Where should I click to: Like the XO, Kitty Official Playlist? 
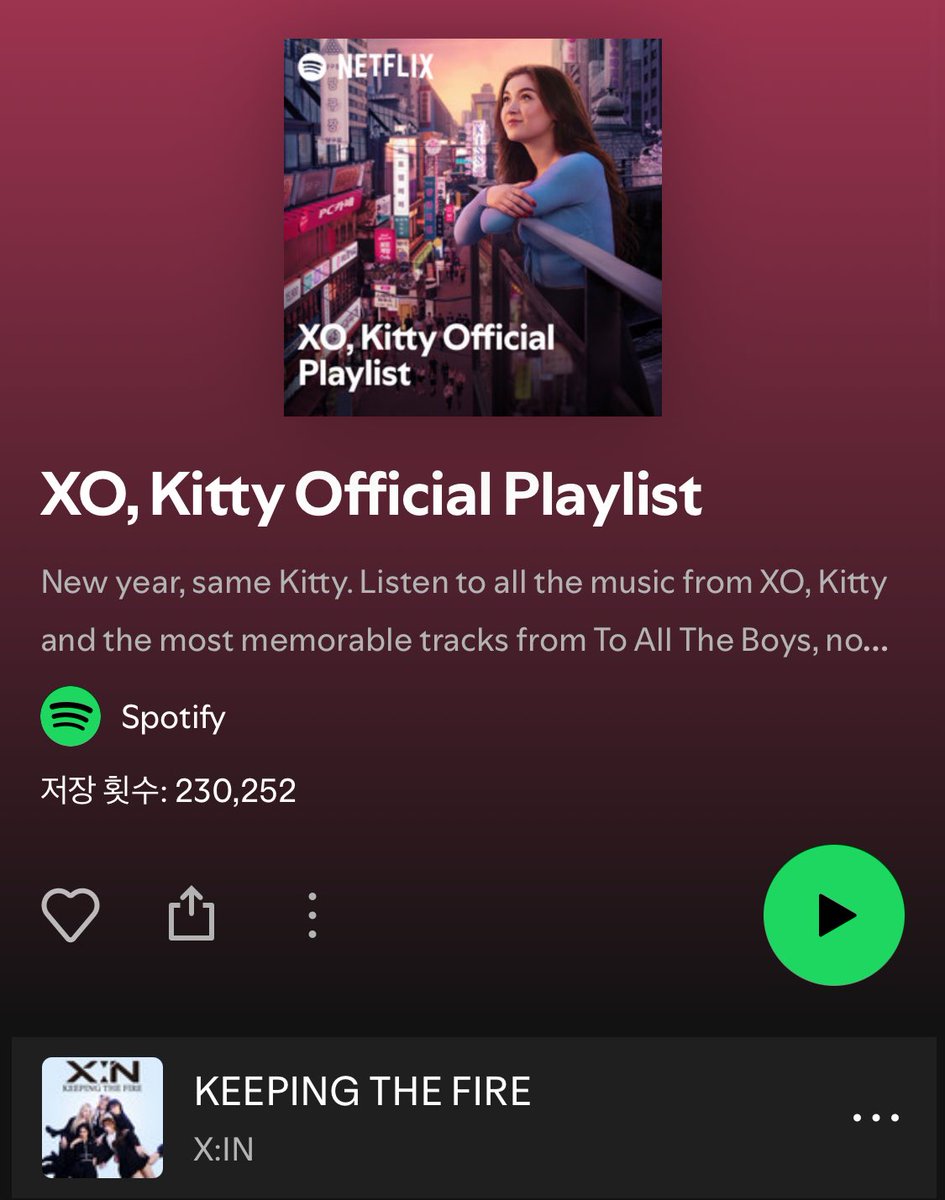pos(70,914)
